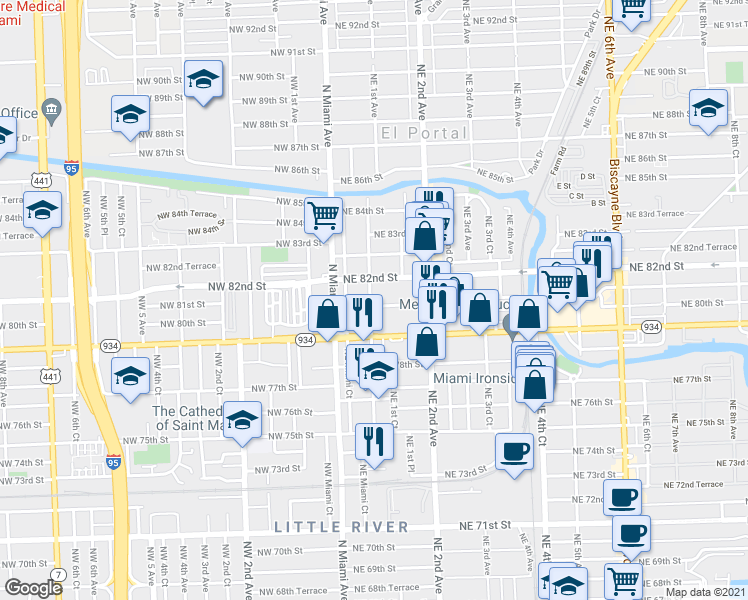Open the coffee cup marker near NE 72nd St
The image size is (748, 600).
pyautogui.click(x=623, y=499)
